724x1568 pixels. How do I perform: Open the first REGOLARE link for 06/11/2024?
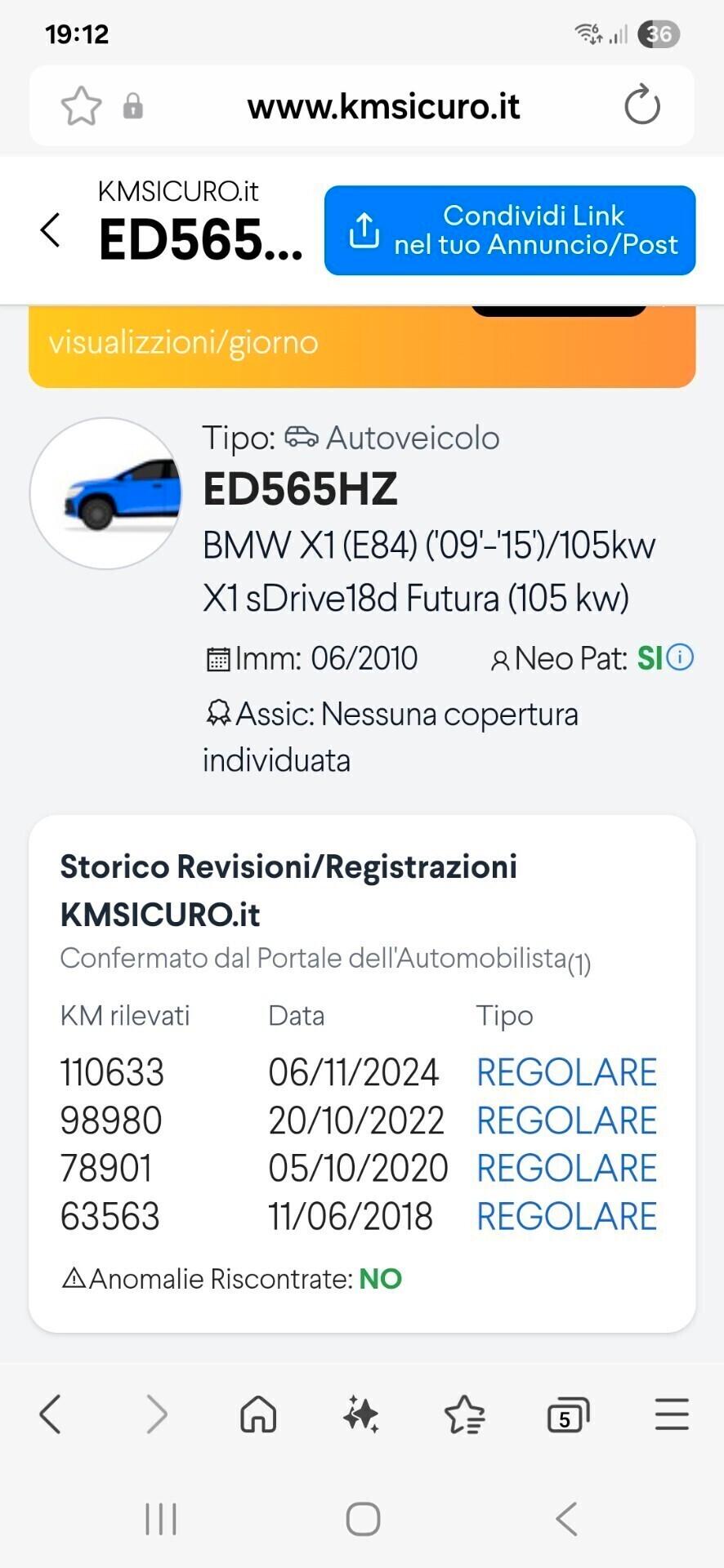coord(566,1071)
